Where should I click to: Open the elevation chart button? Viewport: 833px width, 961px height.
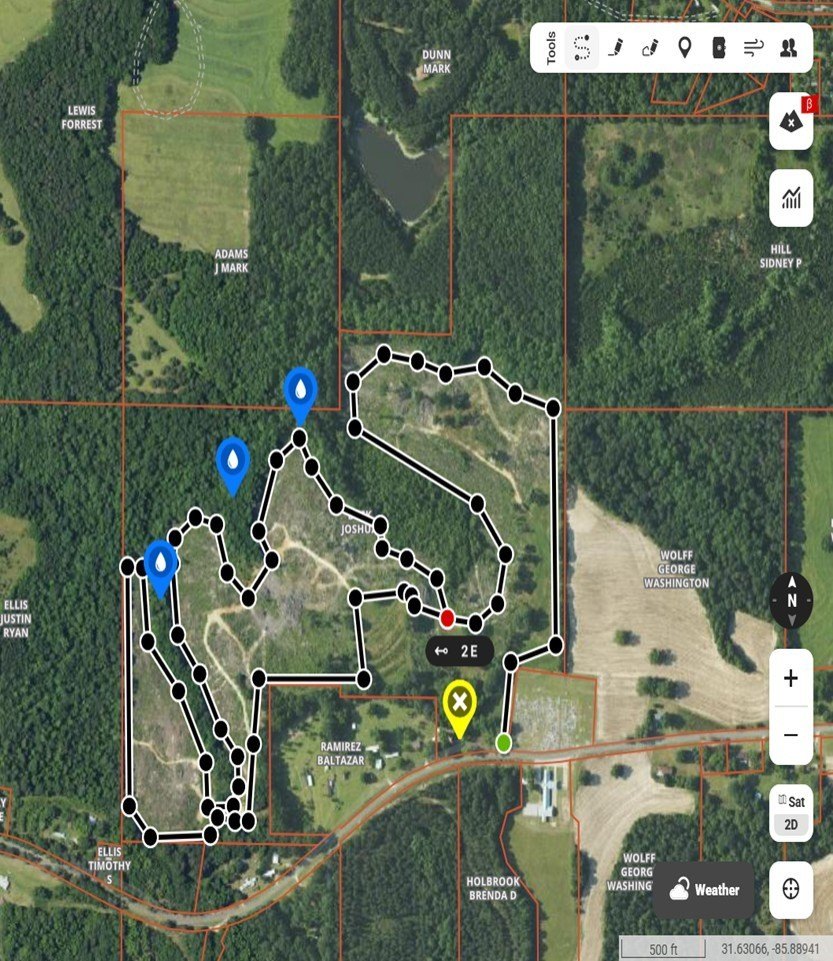pyautogui.click(x=791, y=197)
